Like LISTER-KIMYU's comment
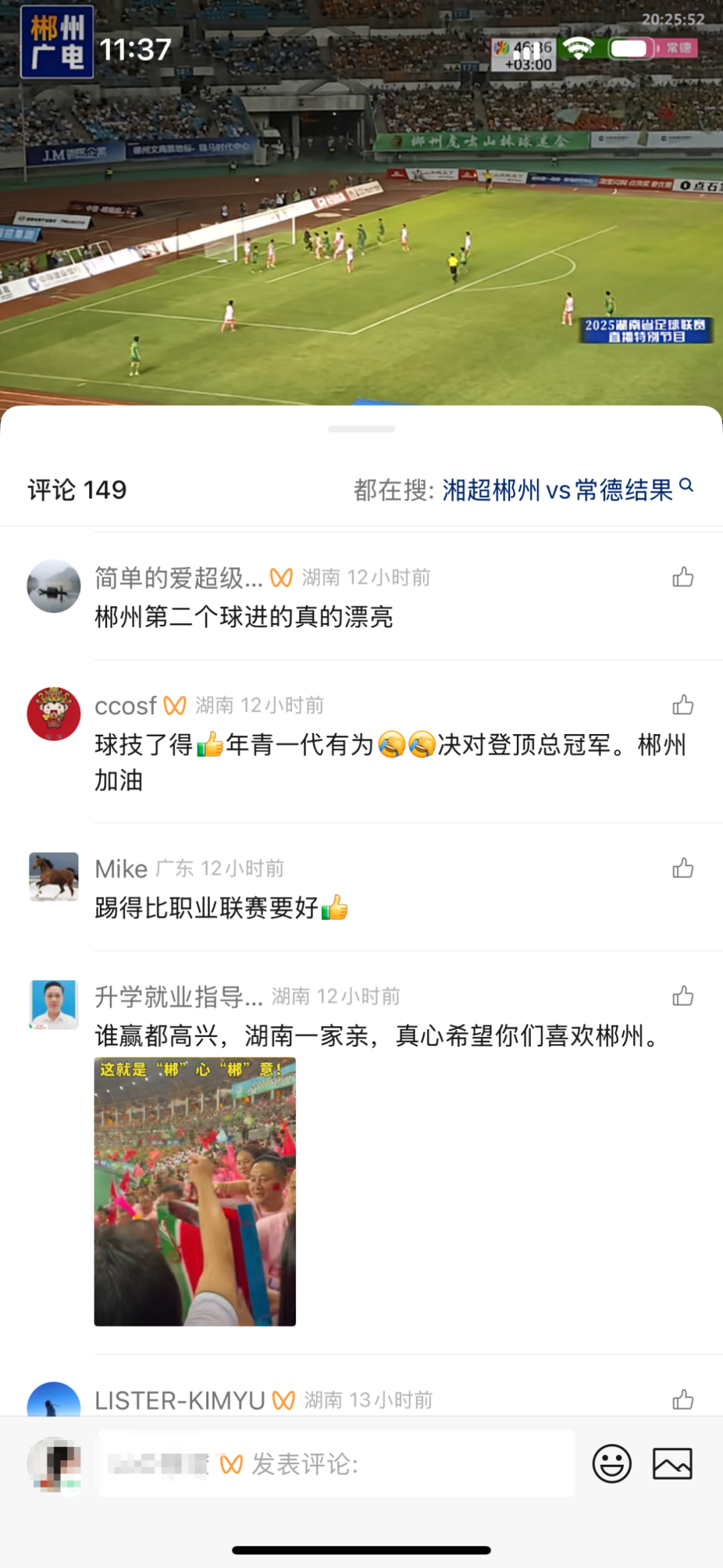Screen dimensions: 723x1568 pos(682,1400)
